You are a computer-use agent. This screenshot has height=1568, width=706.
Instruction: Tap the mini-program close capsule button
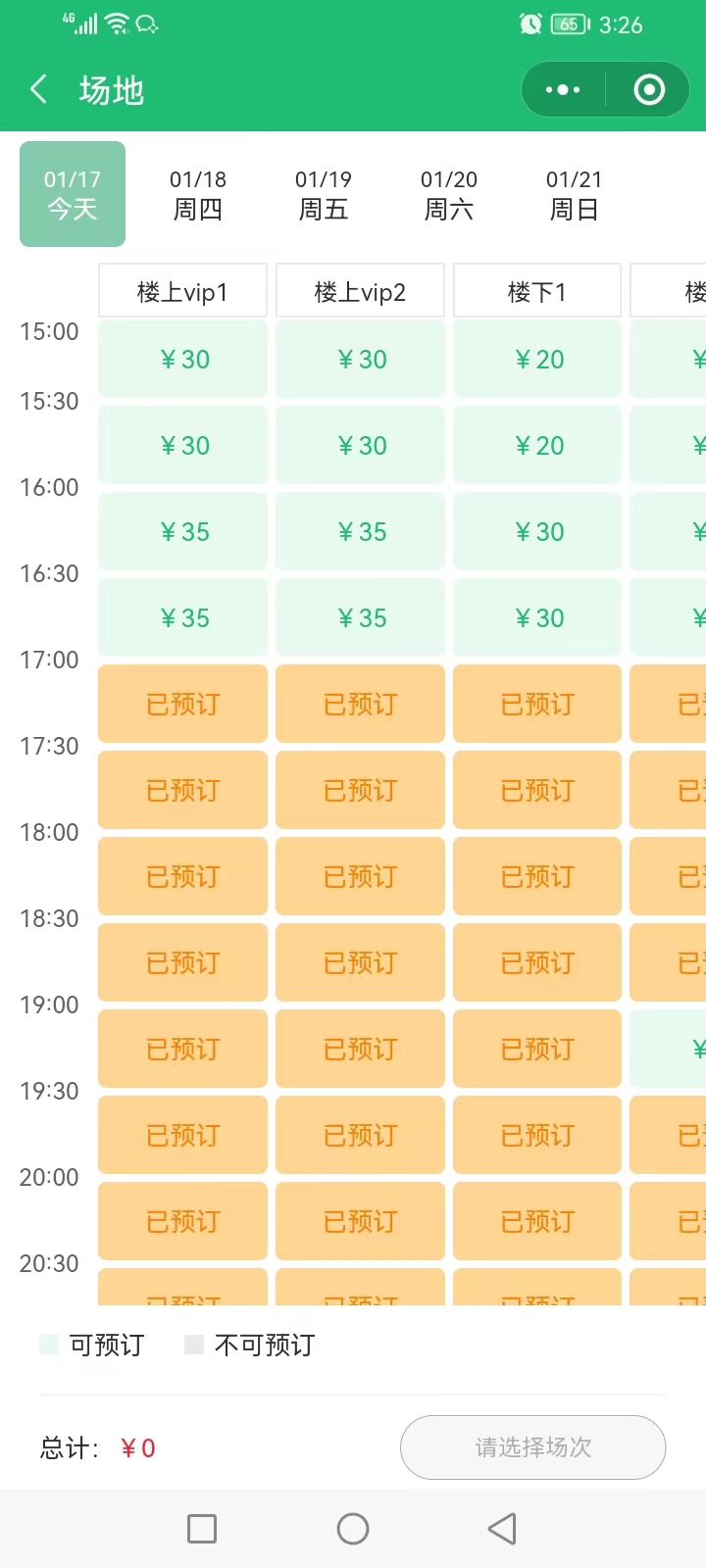[648, 88]
